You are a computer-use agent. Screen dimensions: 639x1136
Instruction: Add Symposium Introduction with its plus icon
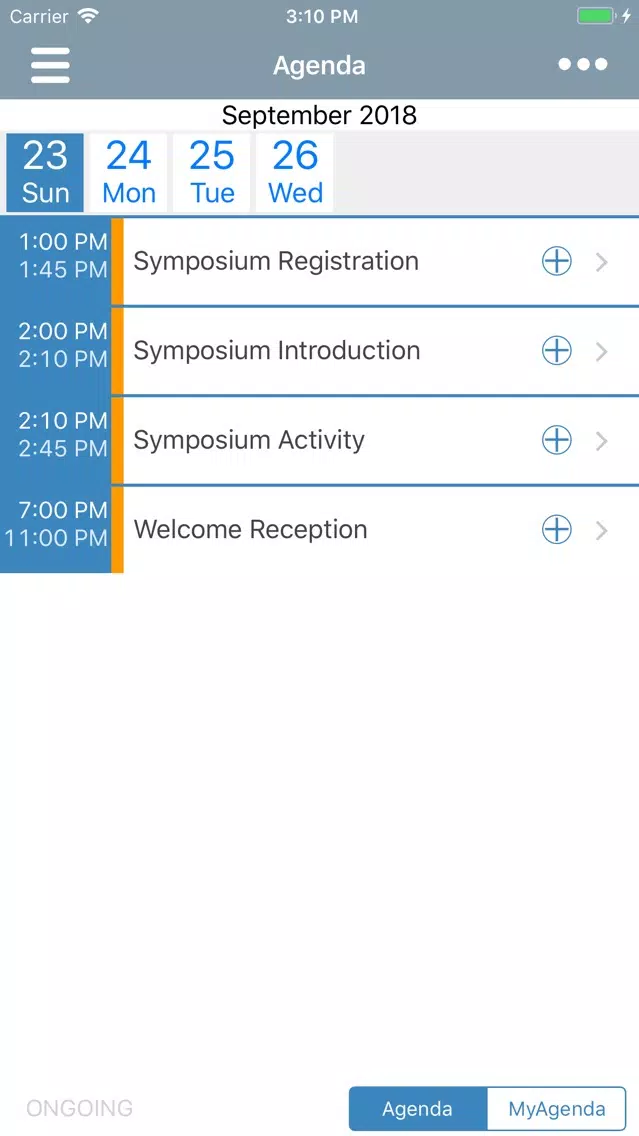[556, 351]
